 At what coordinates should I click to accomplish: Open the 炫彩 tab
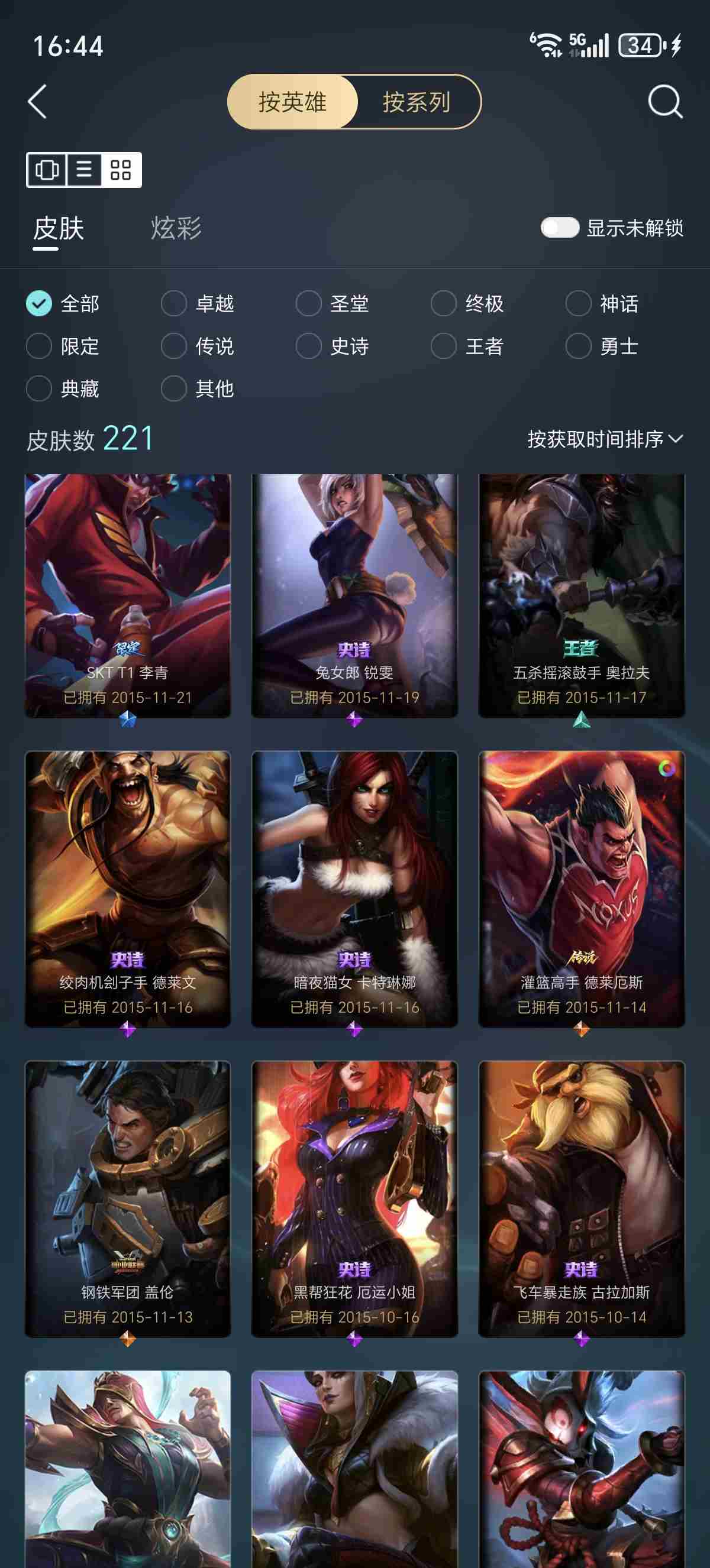(176, 228)
